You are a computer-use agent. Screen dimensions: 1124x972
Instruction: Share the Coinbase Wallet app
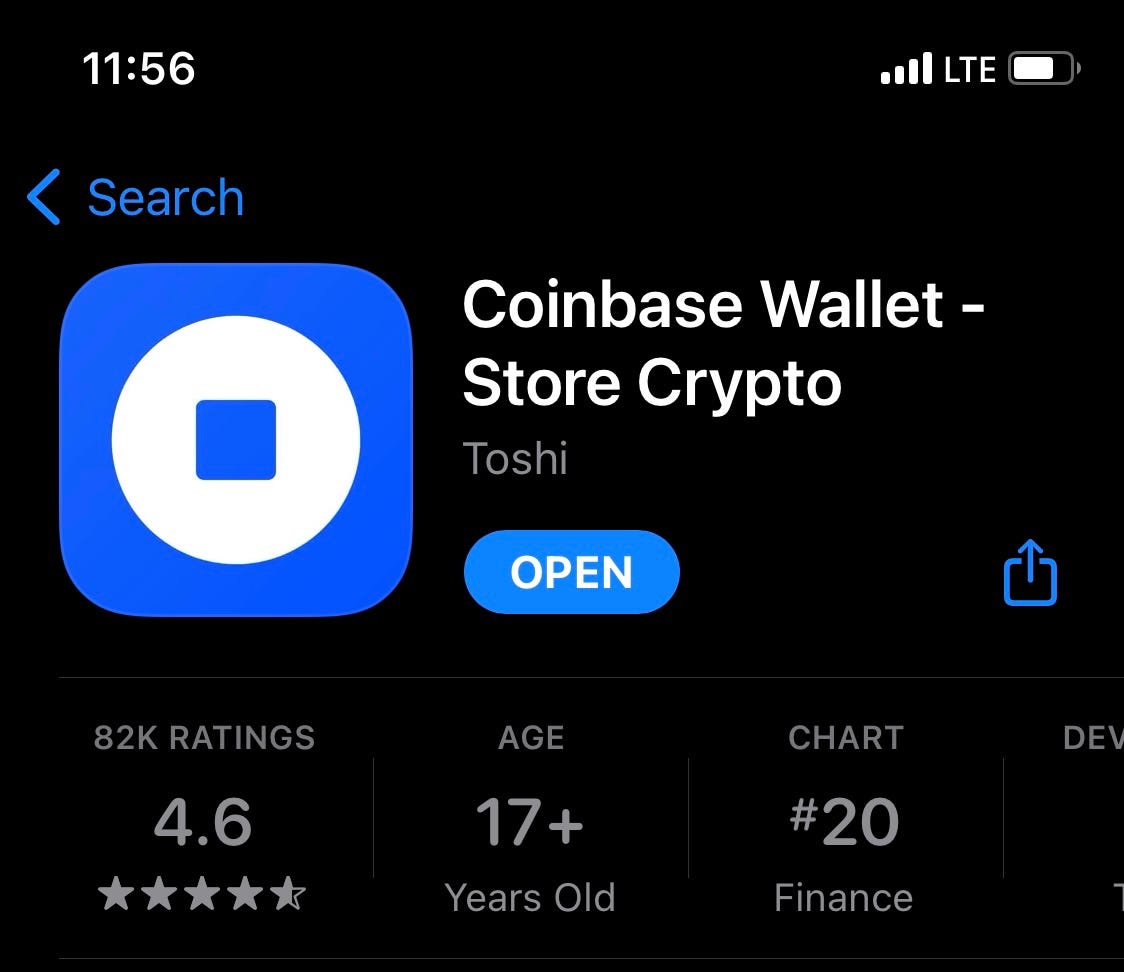1029,572
